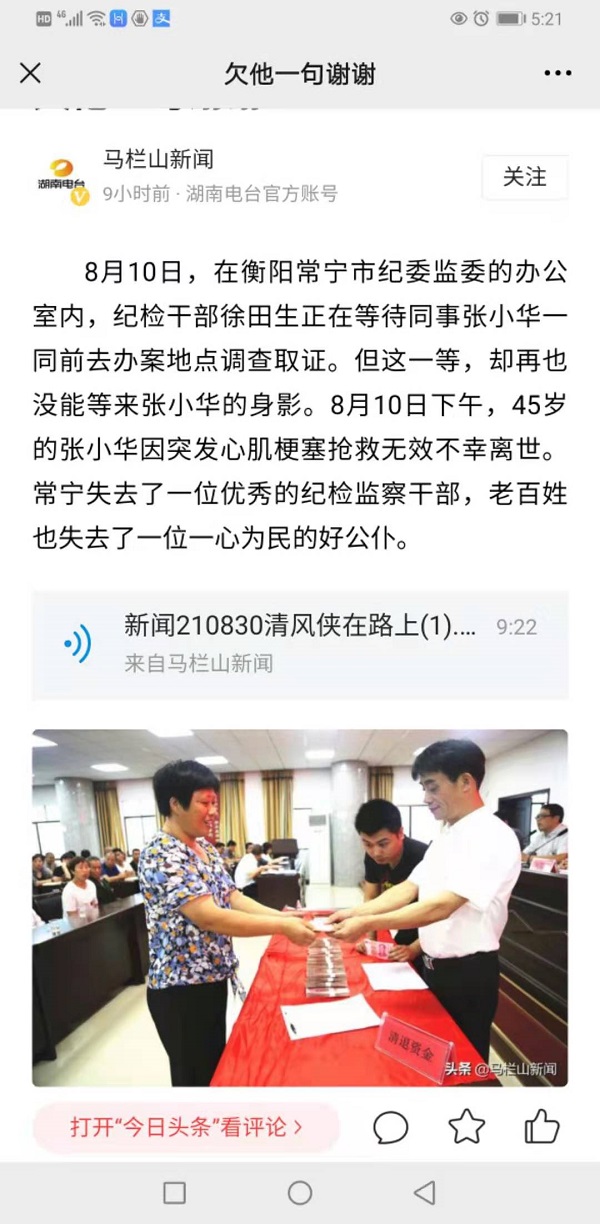The image size is (600, 1224).
Task: Open the three-dot overflow menu
Action: click(x=557, y=73)
